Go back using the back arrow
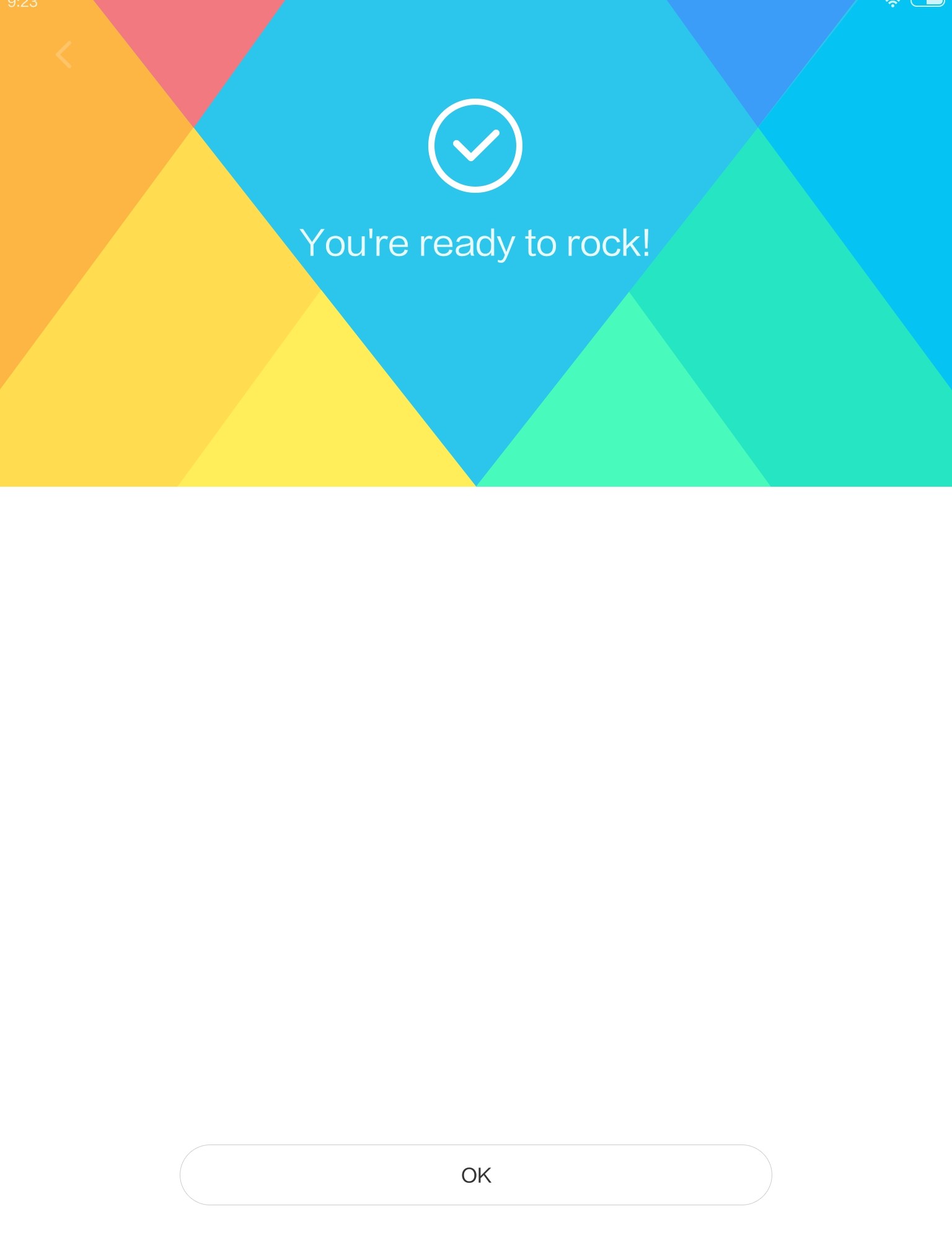This screenshot has width=952, height=1240. coord(64,55)
